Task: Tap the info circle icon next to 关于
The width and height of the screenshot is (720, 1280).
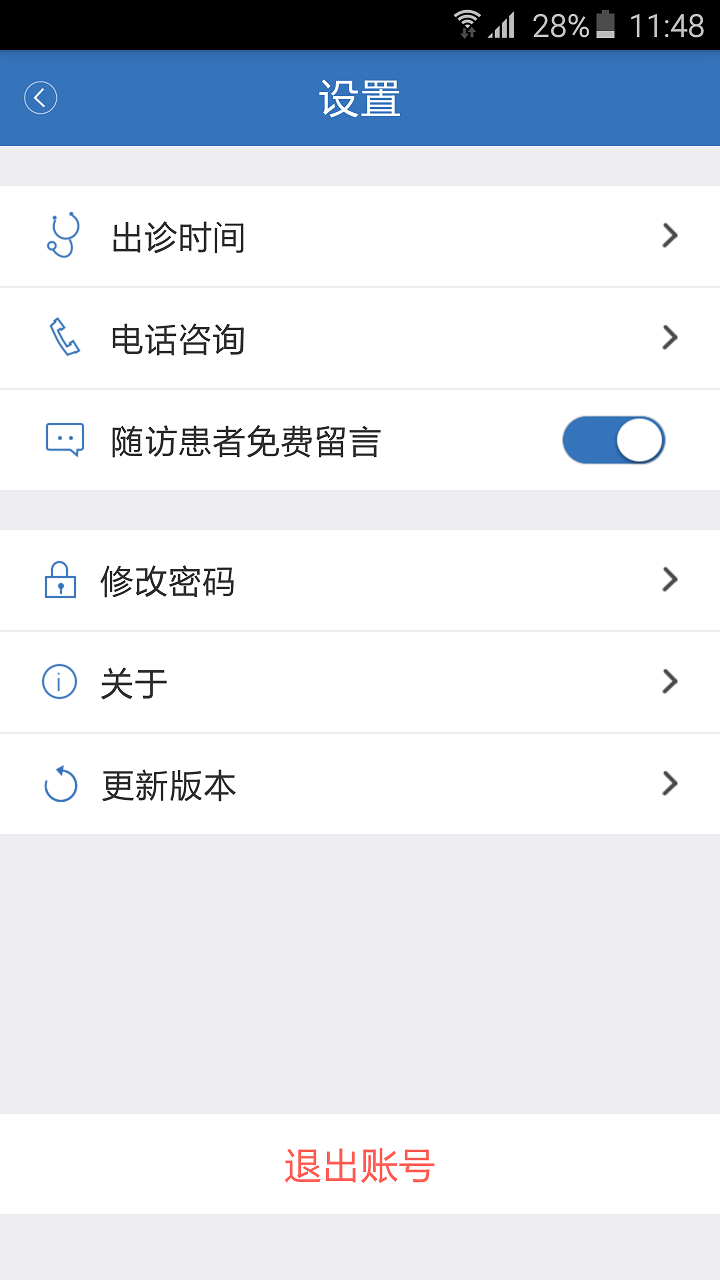Action: 60,681
